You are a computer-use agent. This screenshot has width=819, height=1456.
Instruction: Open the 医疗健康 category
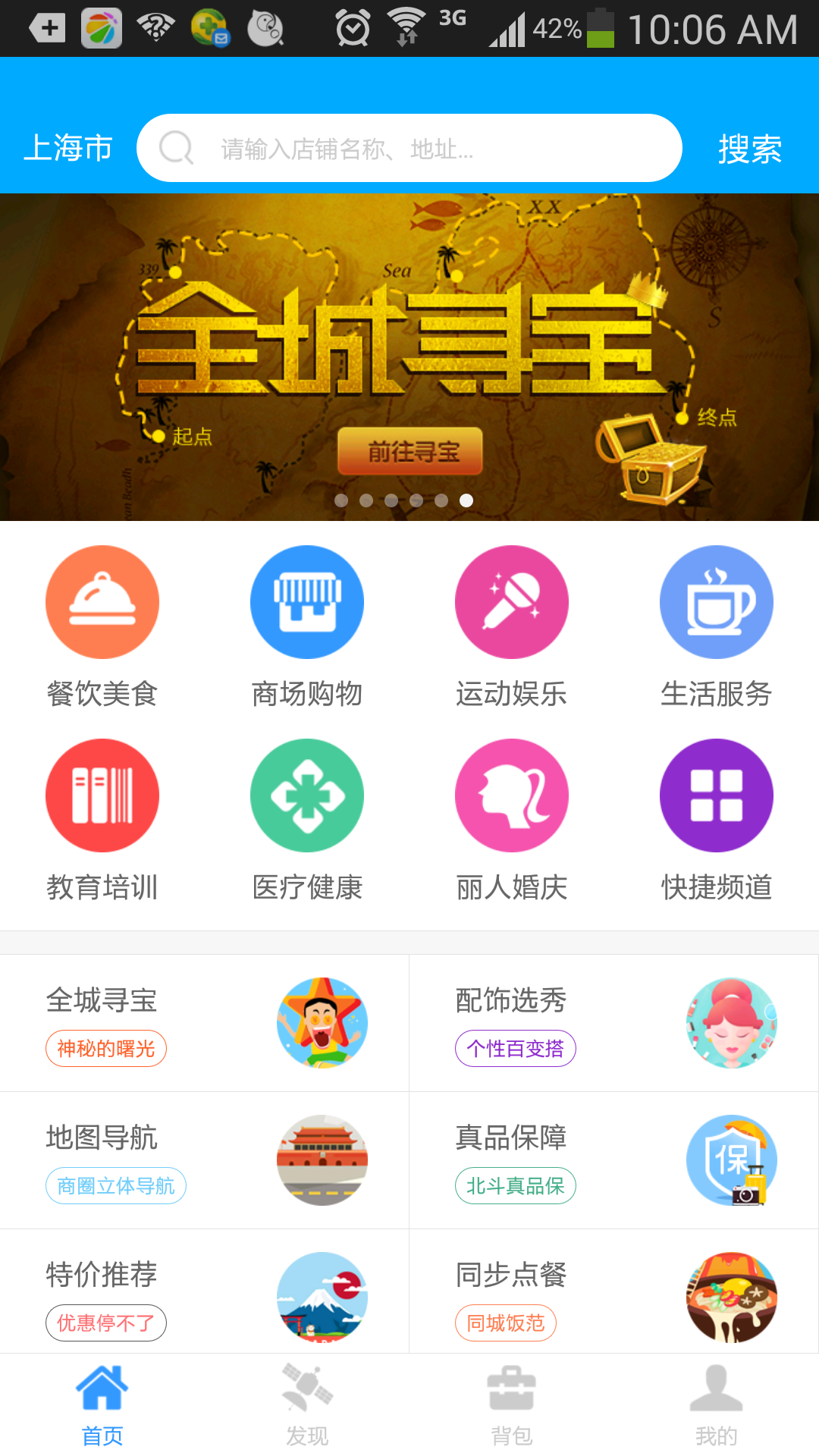[307, 819]
